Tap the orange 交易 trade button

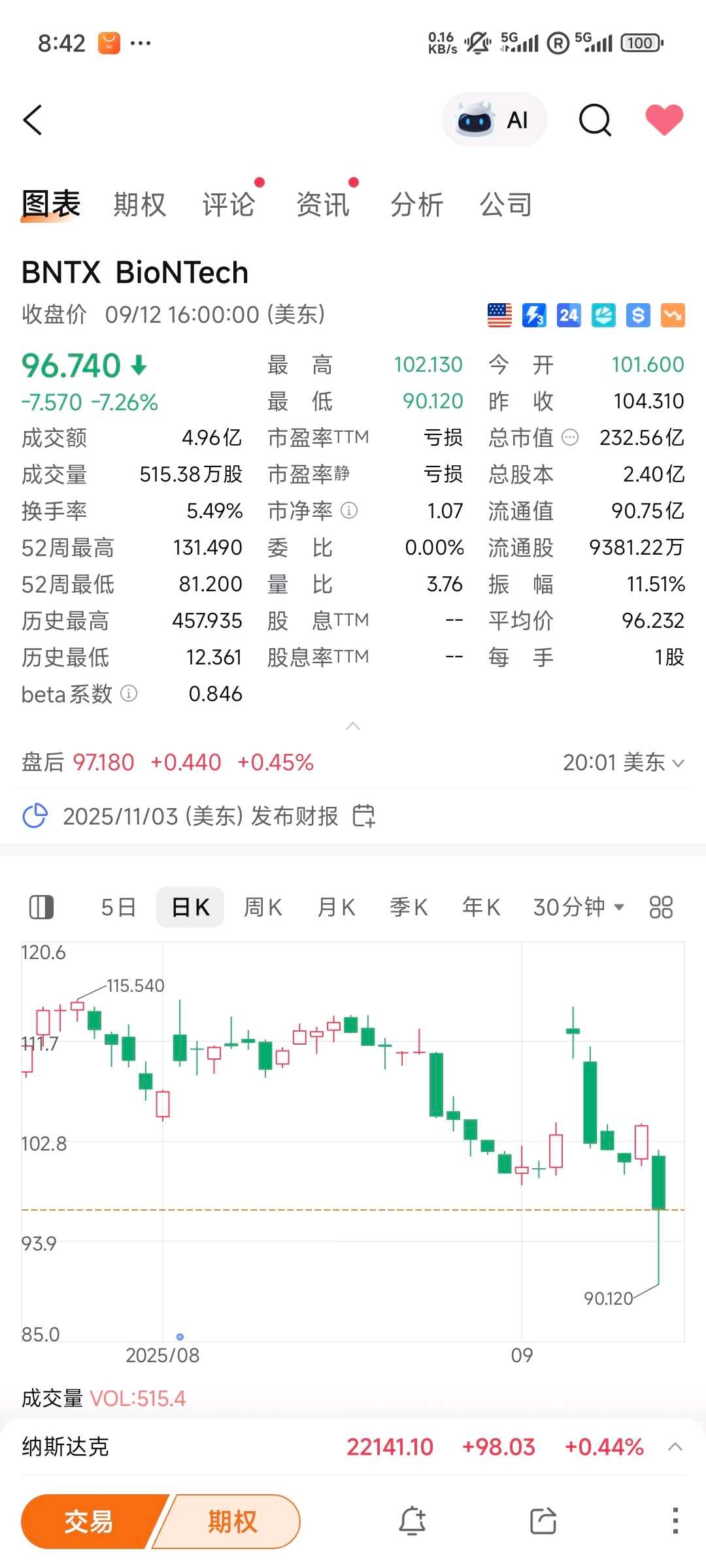pos(89,1522)
